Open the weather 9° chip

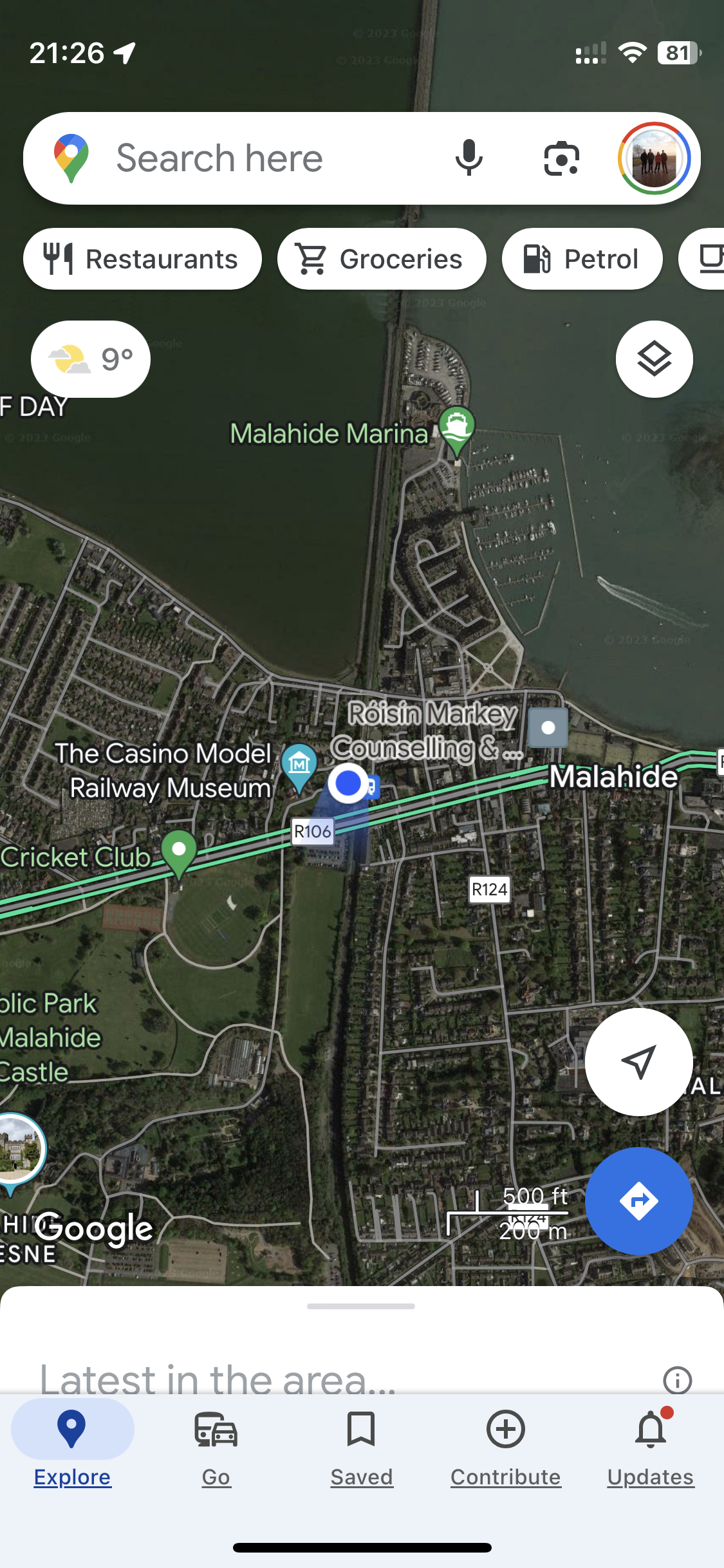point(91,359)
